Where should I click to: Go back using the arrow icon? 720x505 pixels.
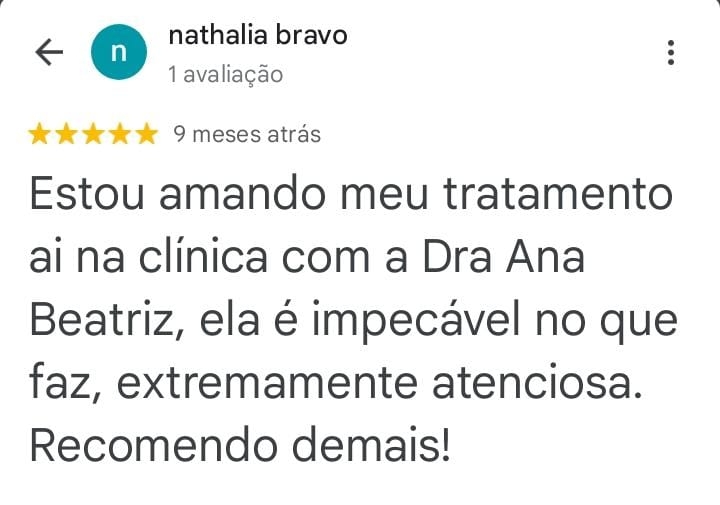[x=49, y=53]
